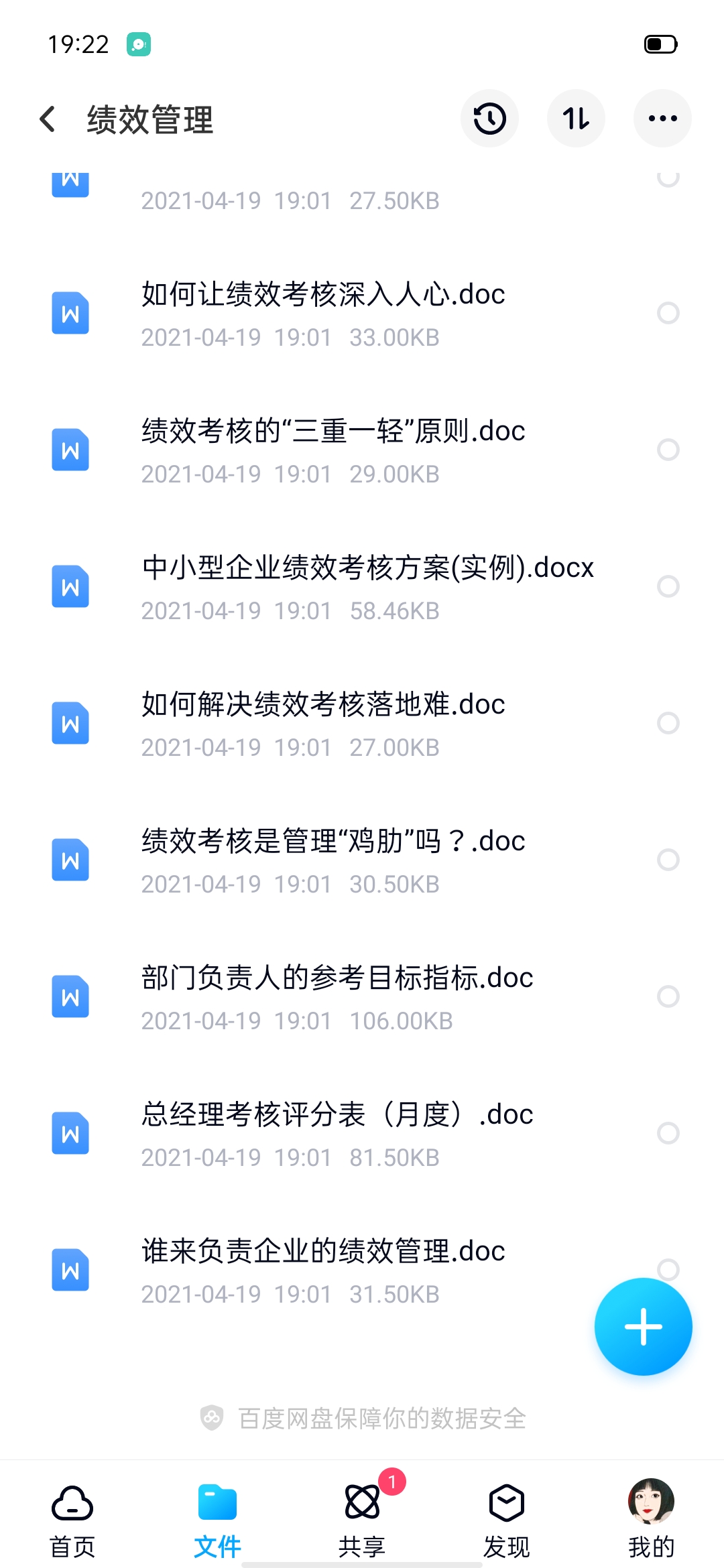Select the checkbox for 如何让绩效考核深入人心.doc
The width and height of the screenshot is (724, 1568).
pos(668,312)
